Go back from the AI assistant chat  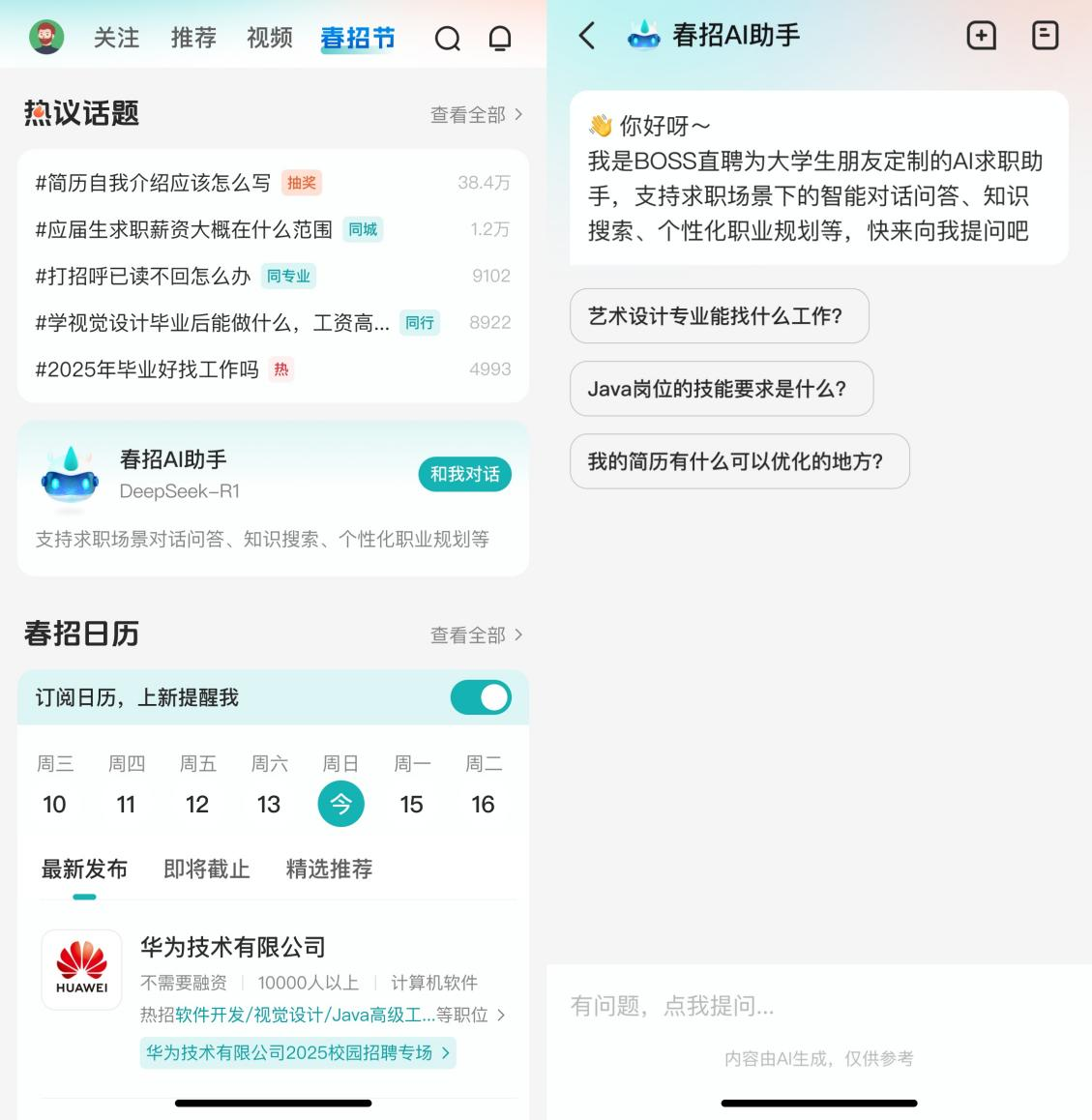[586, 36]
